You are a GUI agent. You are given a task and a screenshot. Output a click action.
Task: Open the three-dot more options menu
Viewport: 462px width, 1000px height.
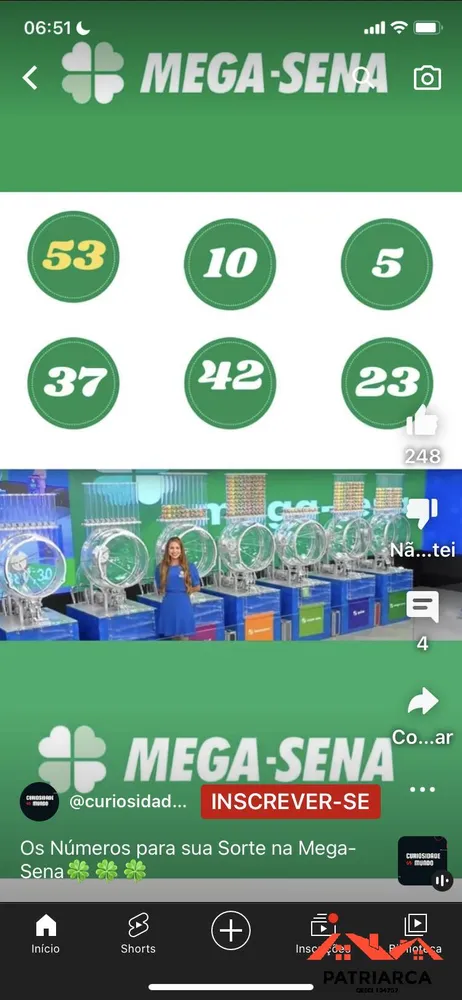422,790
